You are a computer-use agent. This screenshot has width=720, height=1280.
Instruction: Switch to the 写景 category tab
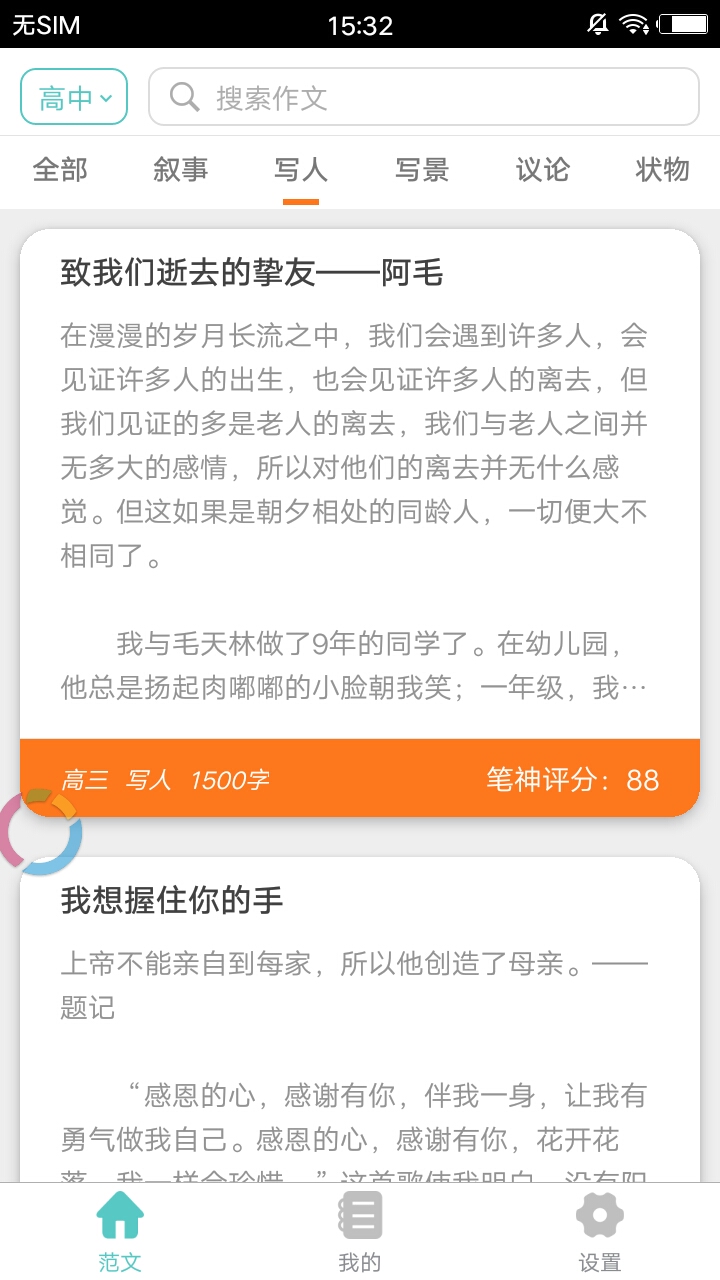(422, 170)
